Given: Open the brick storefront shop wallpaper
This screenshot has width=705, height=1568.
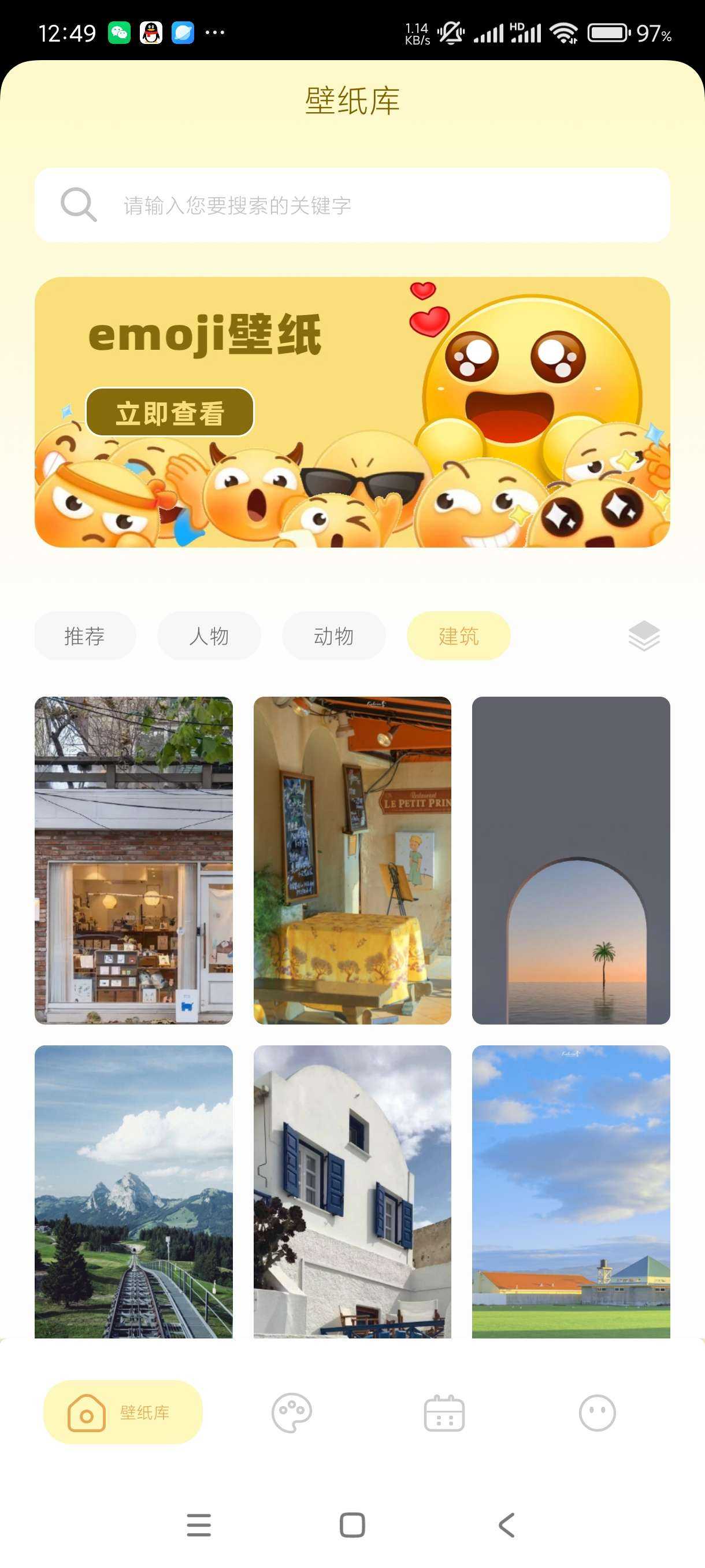Looking at the screenshot, I should pos(133,860).
